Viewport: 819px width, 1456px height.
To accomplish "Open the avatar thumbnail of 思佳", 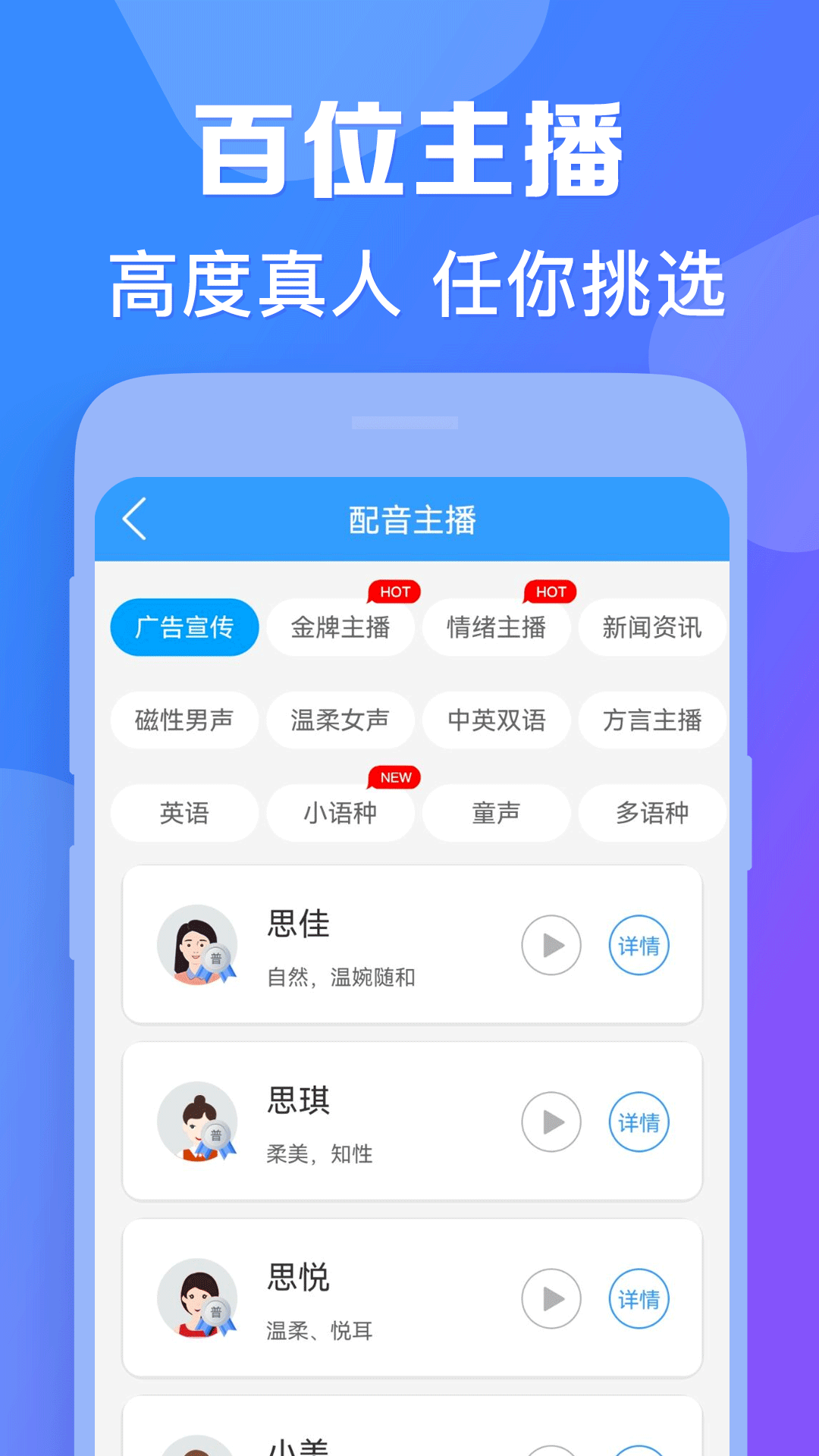I will click(x=196, y=945).
